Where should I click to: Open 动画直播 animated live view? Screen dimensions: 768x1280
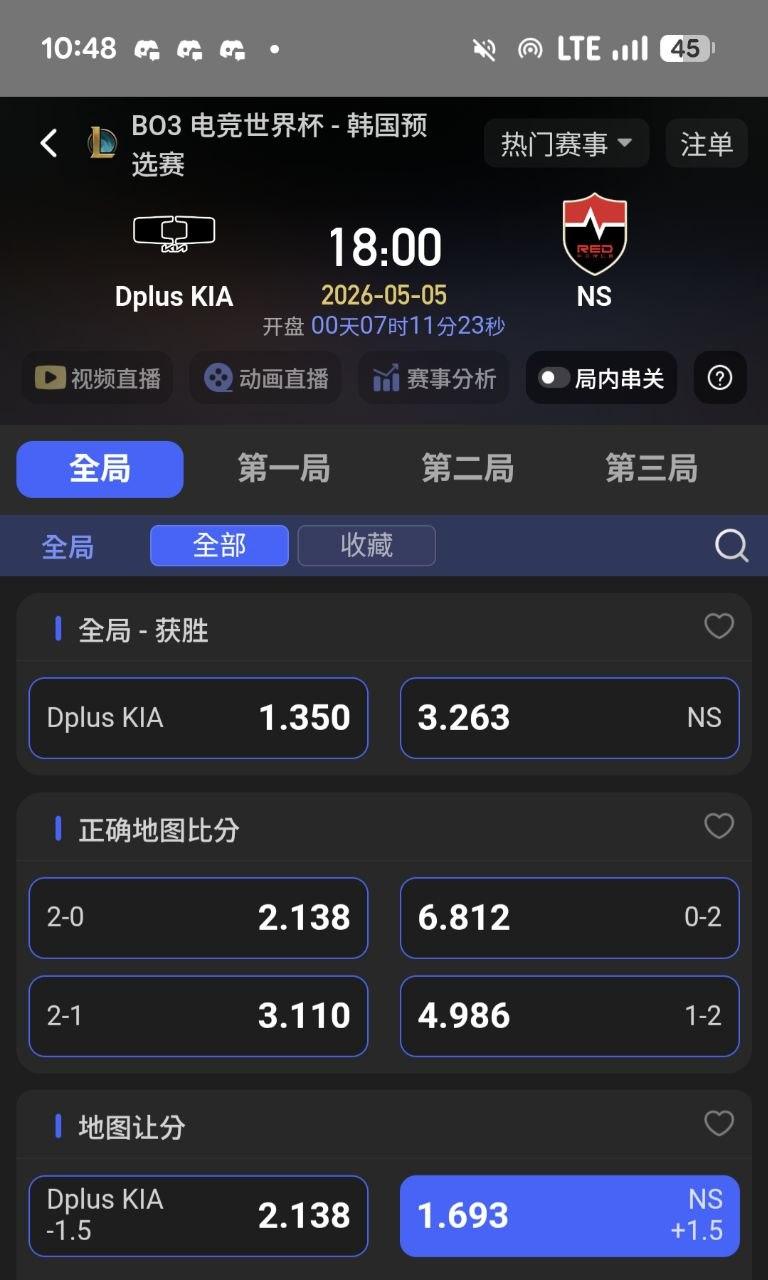coord(266,378)
